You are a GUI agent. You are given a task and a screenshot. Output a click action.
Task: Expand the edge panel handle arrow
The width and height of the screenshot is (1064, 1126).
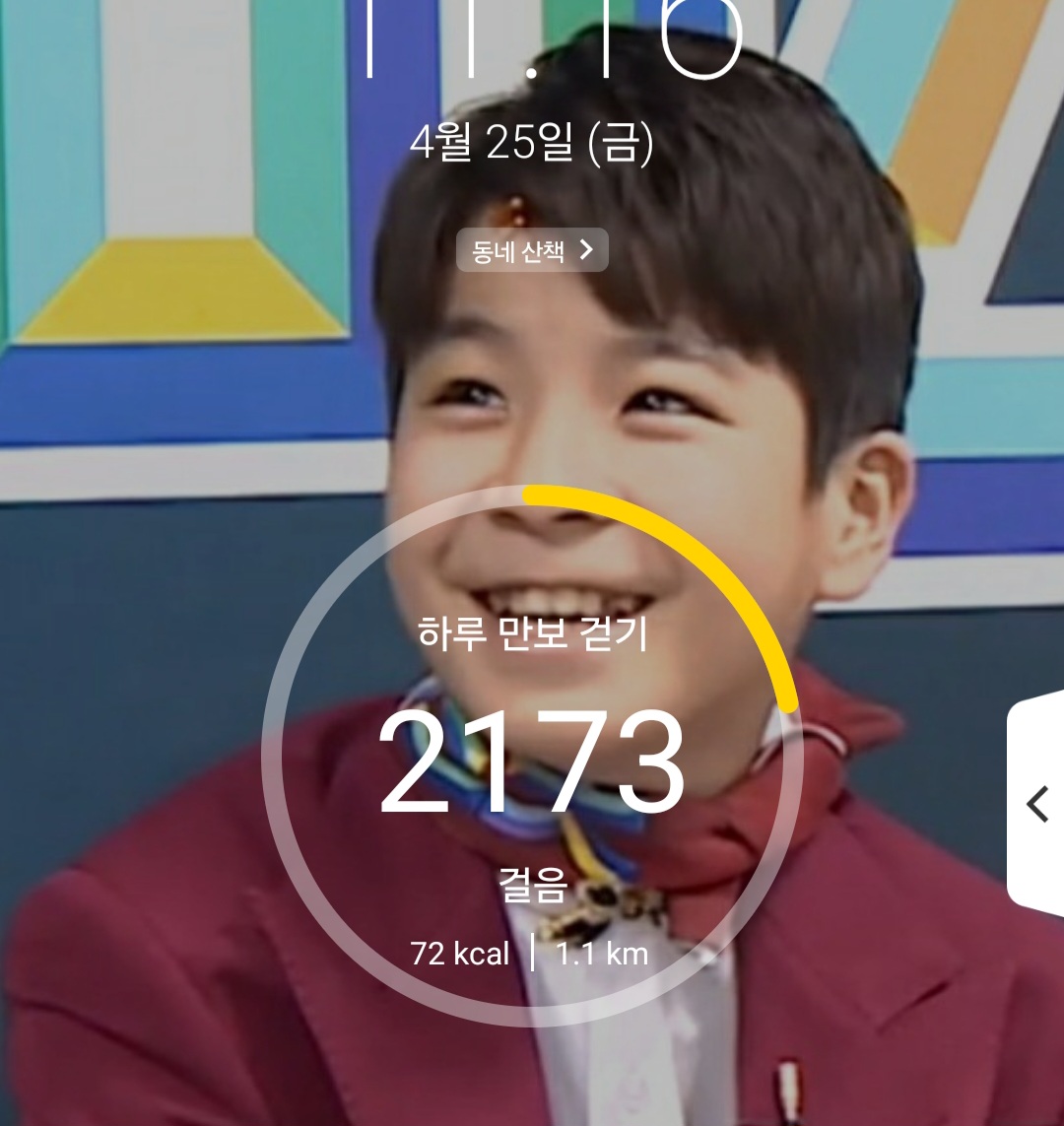pos(1036,805)
